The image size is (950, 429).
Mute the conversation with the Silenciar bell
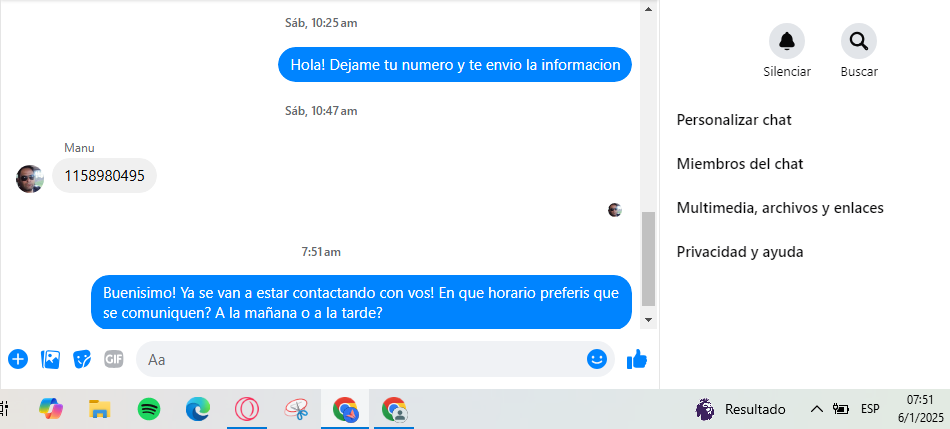pyautogui.click(x=787, y=41)
